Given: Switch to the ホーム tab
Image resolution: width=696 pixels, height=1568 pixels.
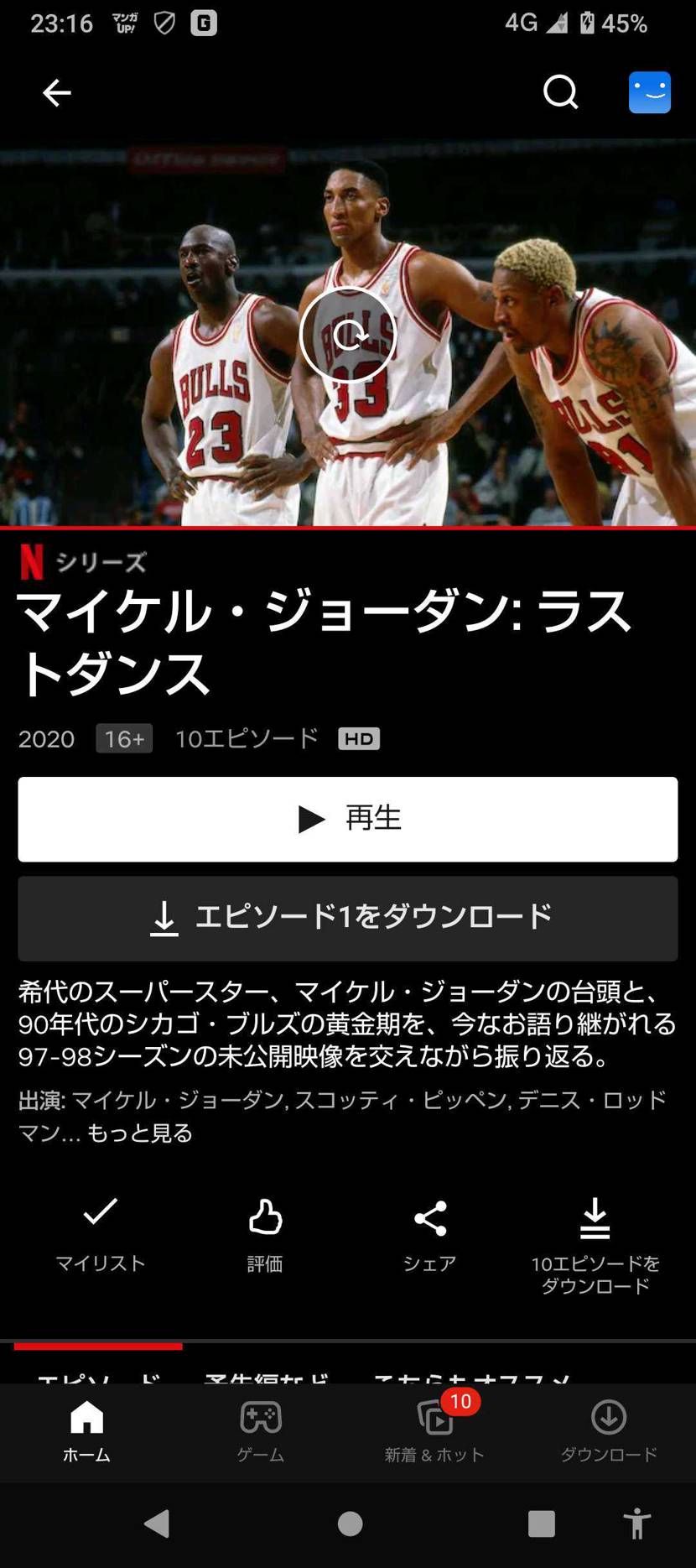Looking at the screenshot, I should point(86,1431).
